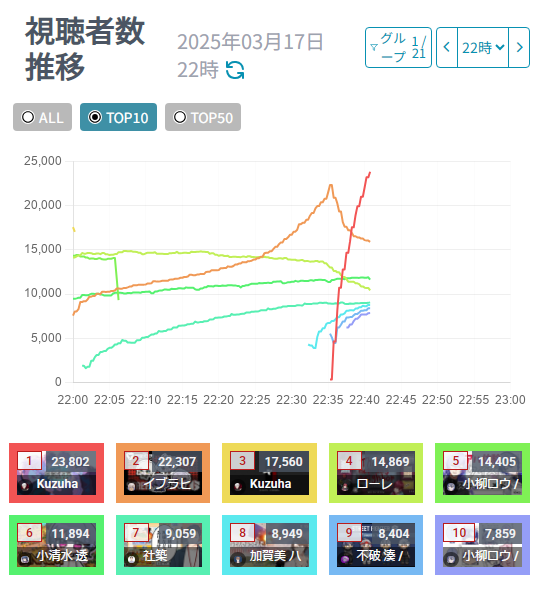Open rank 3 Kuzuha stream card
The height and width of the screenshot is (595, 541).
tap(269, 473)
